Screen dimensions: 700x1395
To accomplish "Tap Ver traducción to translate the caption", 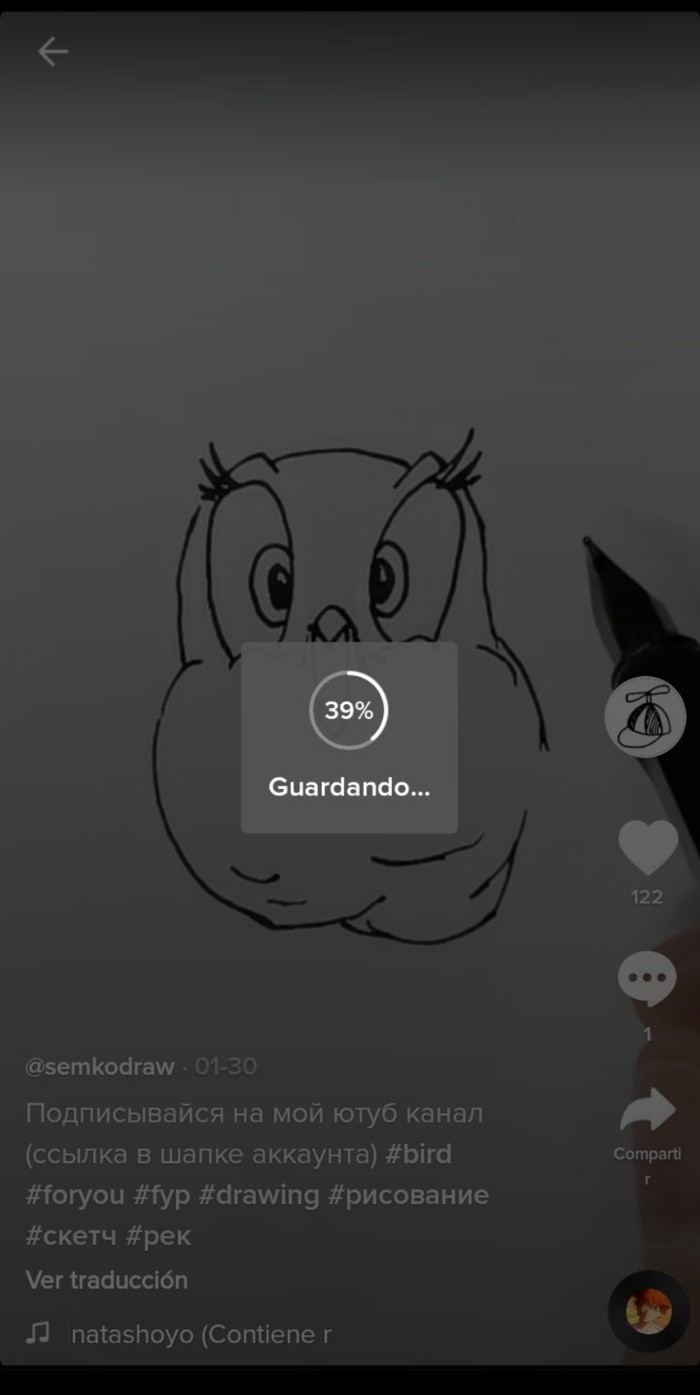I will [x=106, y=1280].
